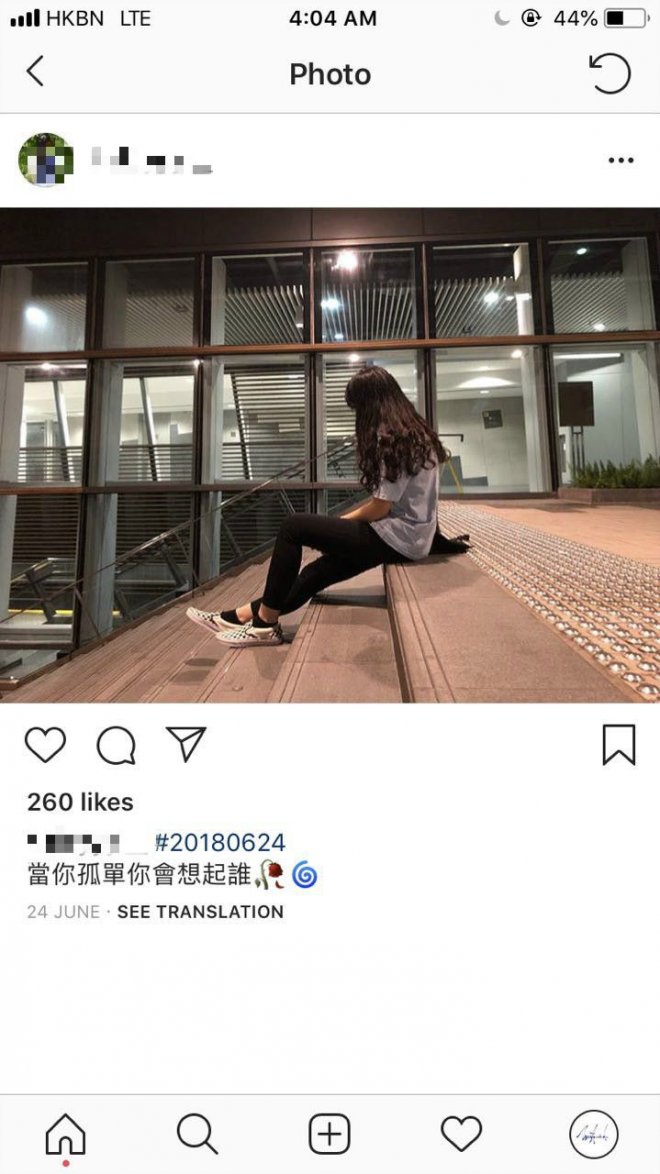
Task: Go back from the Photo screen
Action: [x=35, y=72]
